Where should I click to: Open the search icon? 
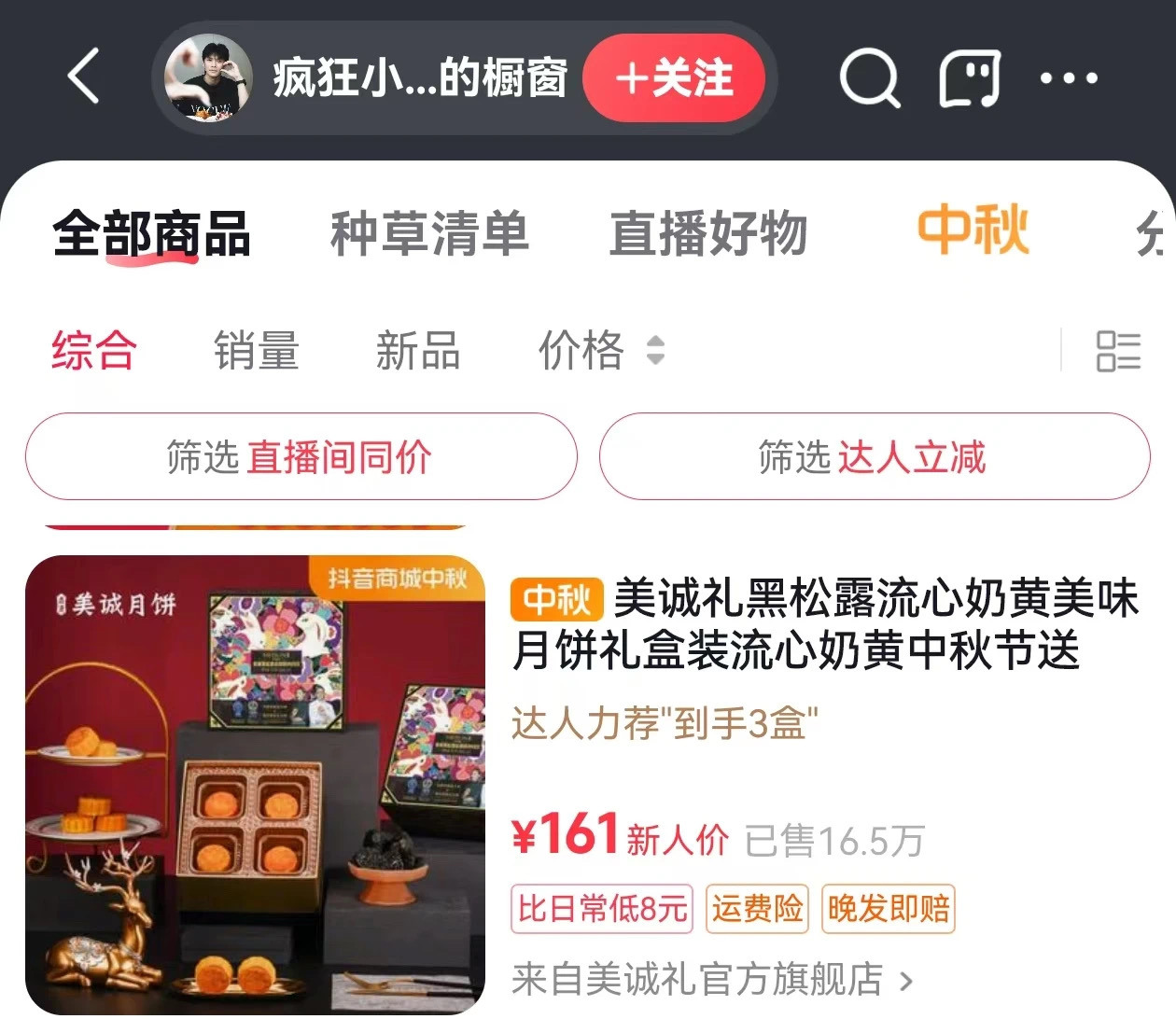869,78
